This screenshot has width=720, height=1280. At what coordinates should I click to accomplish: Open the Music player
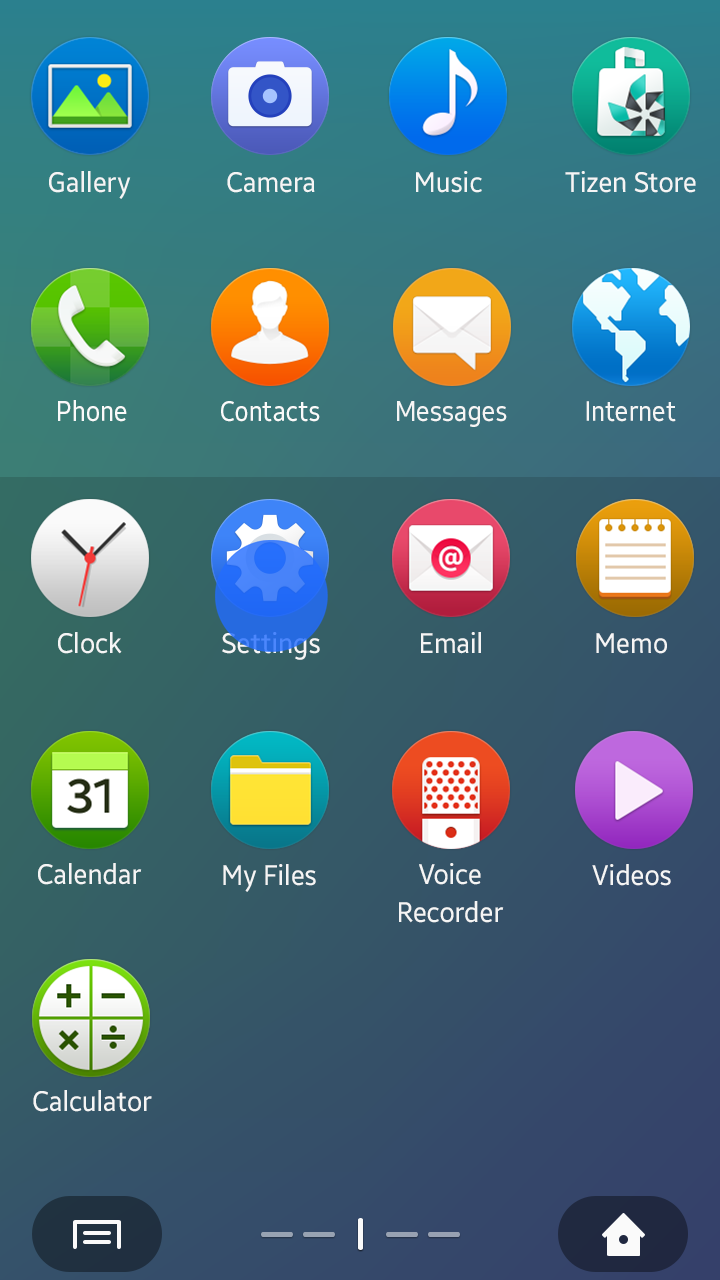pos(448,97)
